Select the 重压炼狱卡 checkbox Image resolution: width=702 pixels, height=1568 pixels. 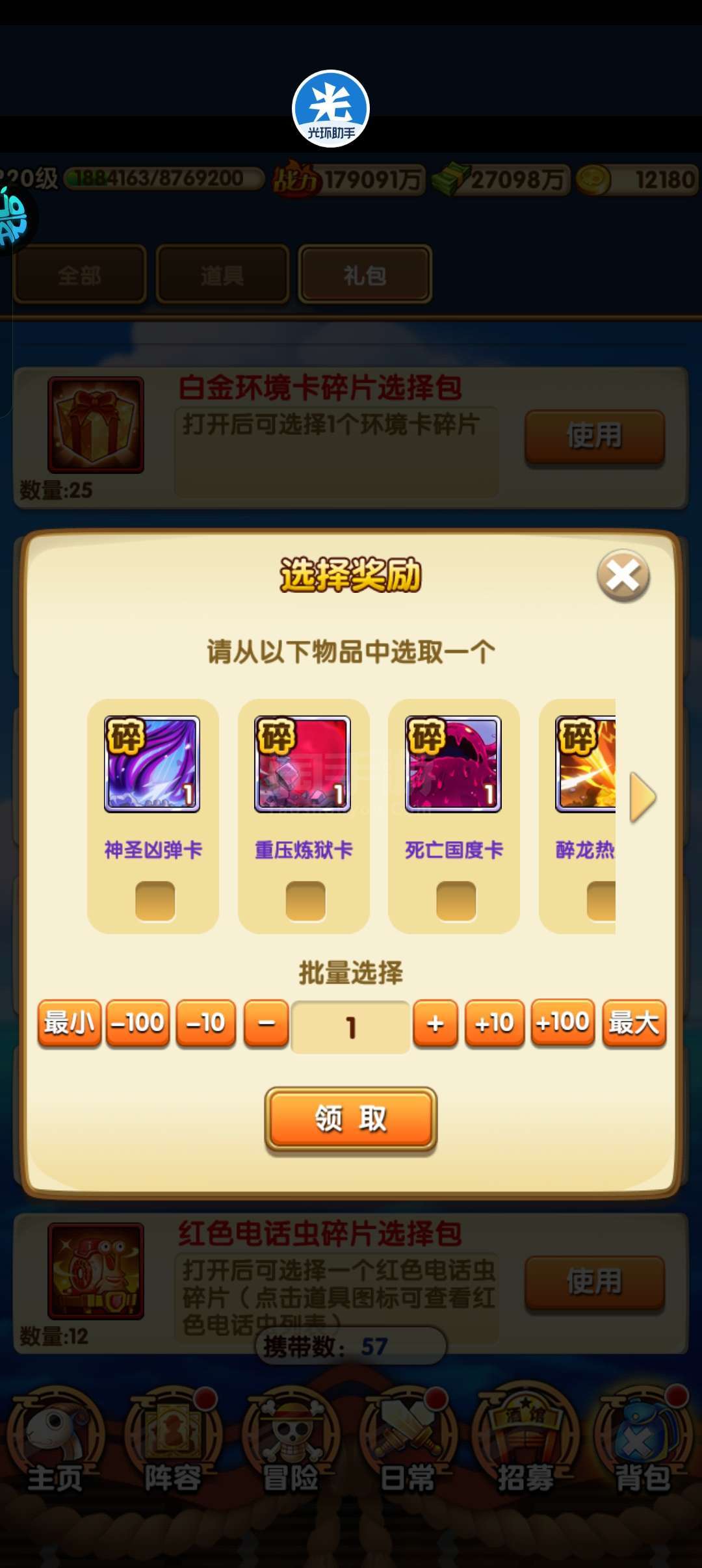[x=305, y=901]
